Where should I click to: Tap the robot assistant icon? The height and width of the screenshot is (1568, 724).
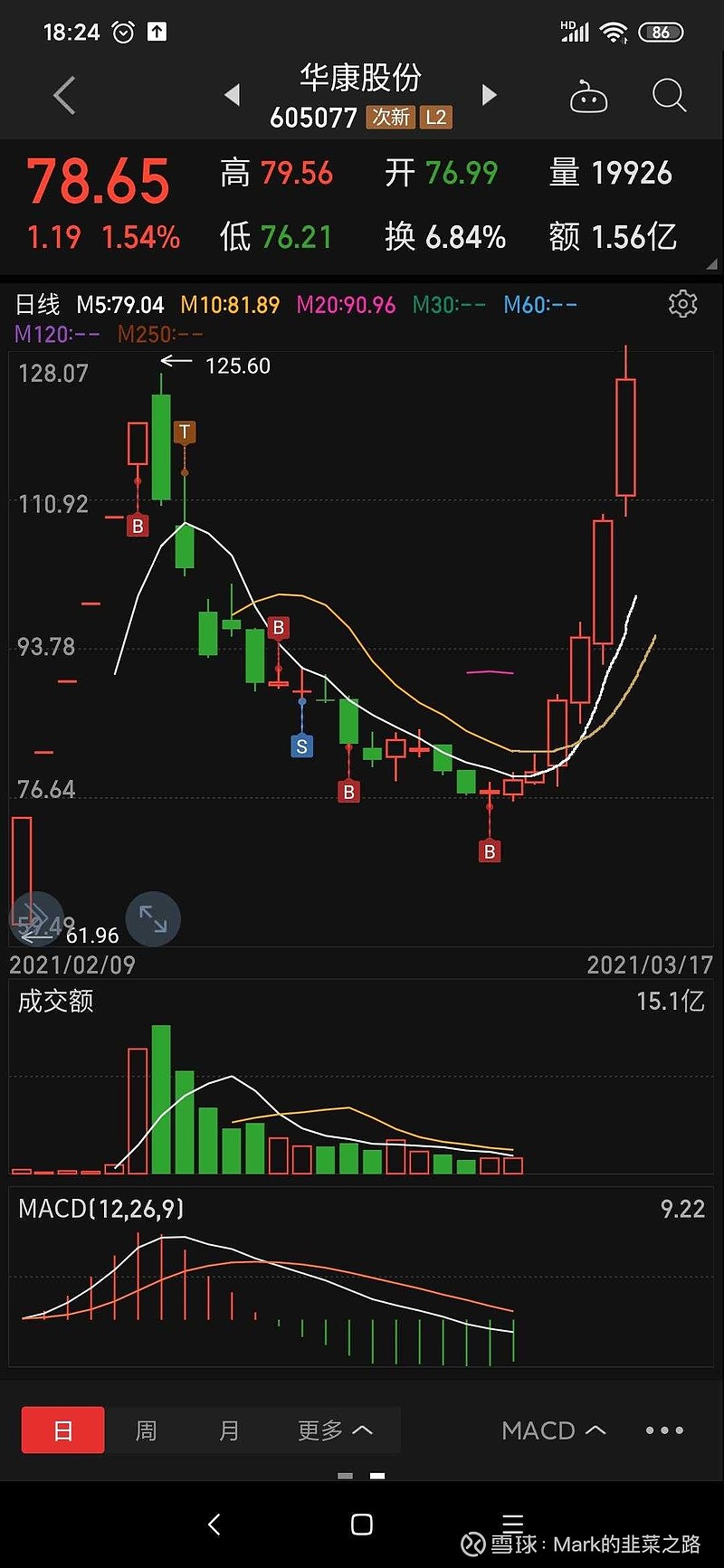589,95
